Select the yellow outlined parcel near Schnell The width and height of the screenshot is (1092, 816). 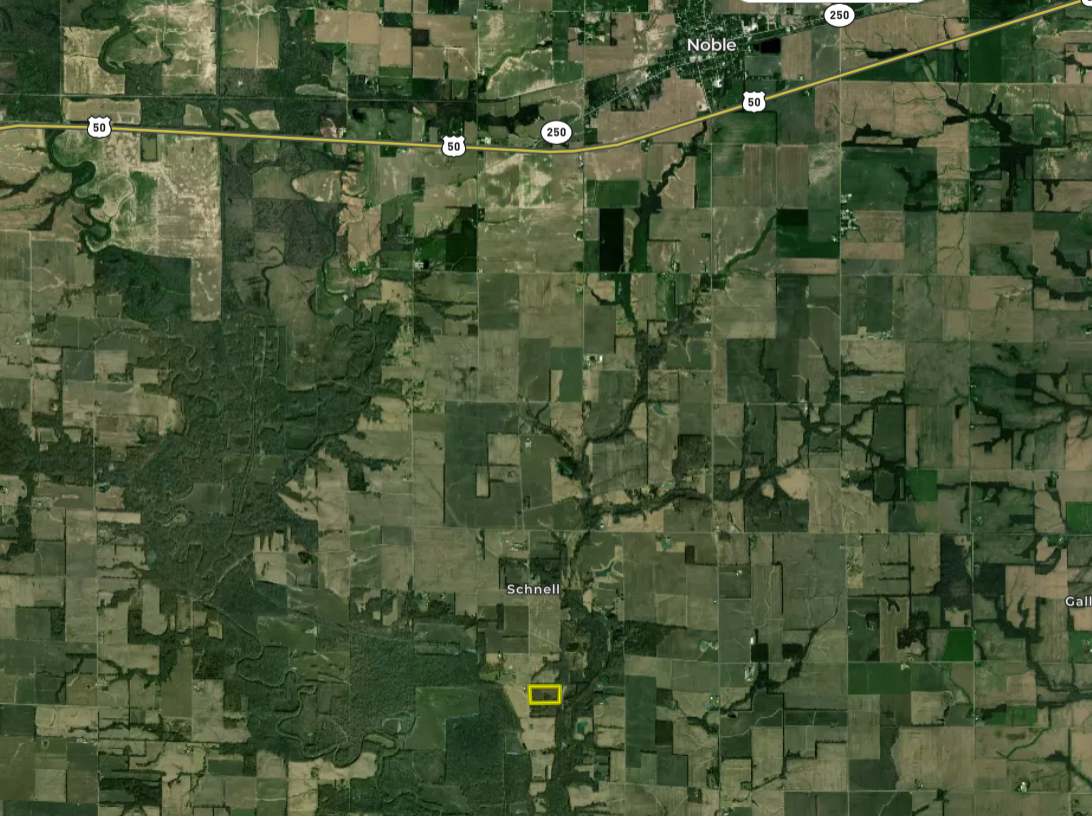[544, 694]
